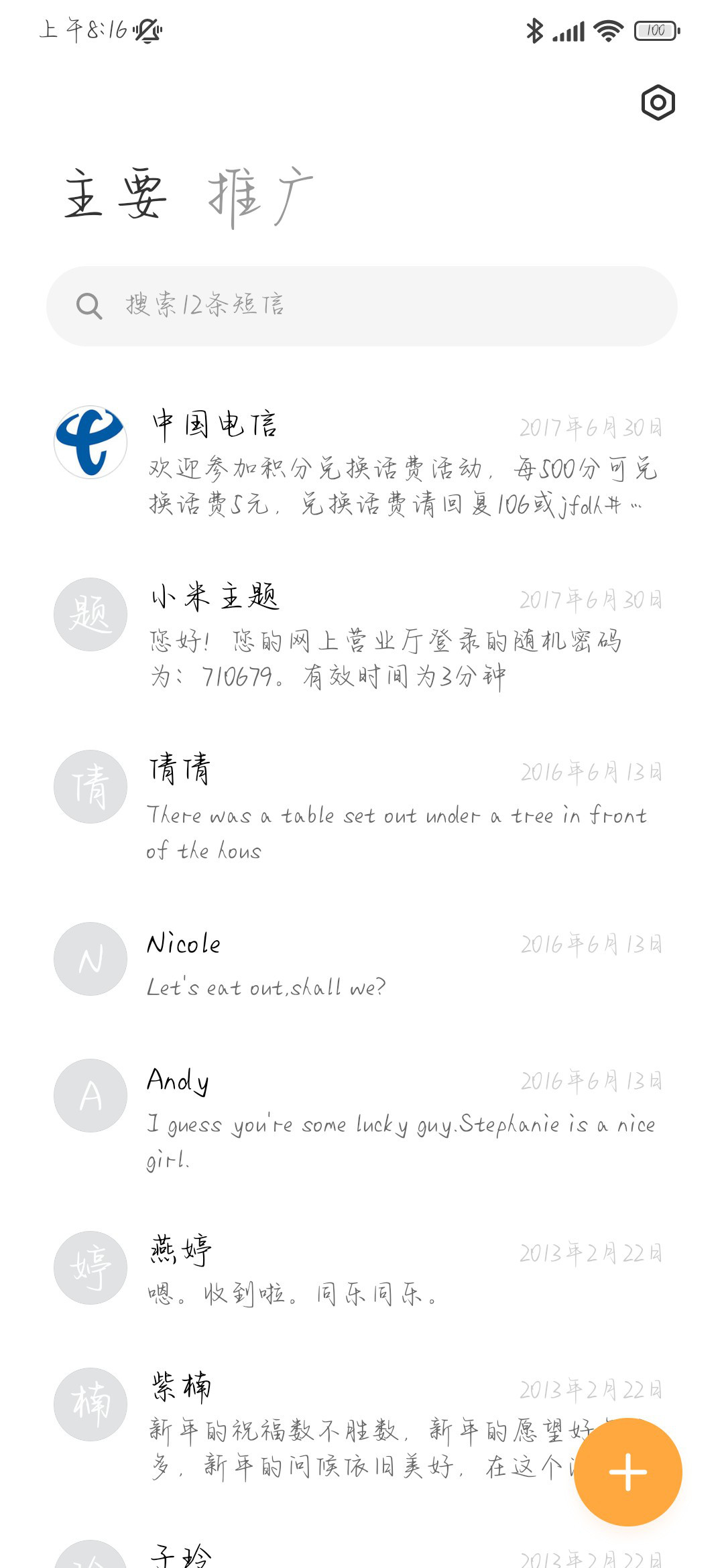Screen dimensions: 724x1568
Task: Open Nicole's message thread
Action: pos(362,962)
